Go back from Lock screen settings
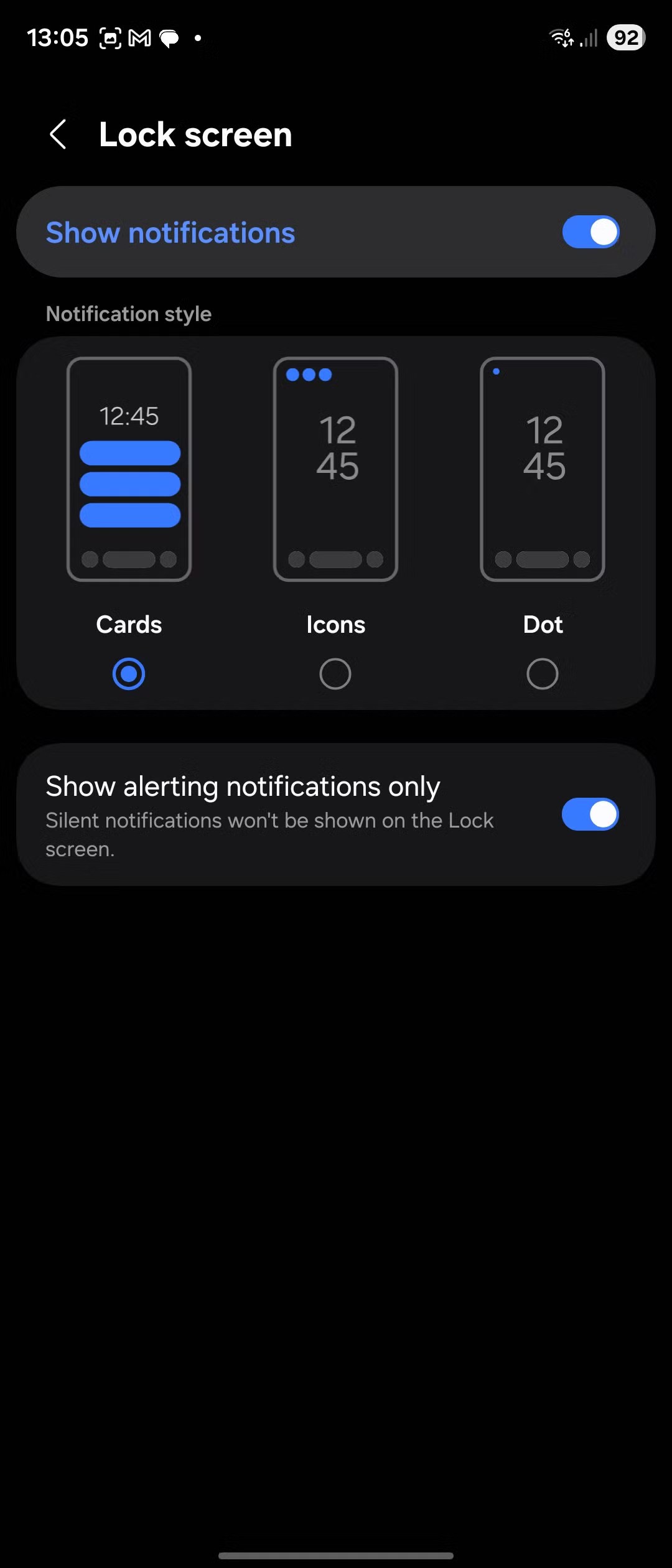 tap(58, 134)
